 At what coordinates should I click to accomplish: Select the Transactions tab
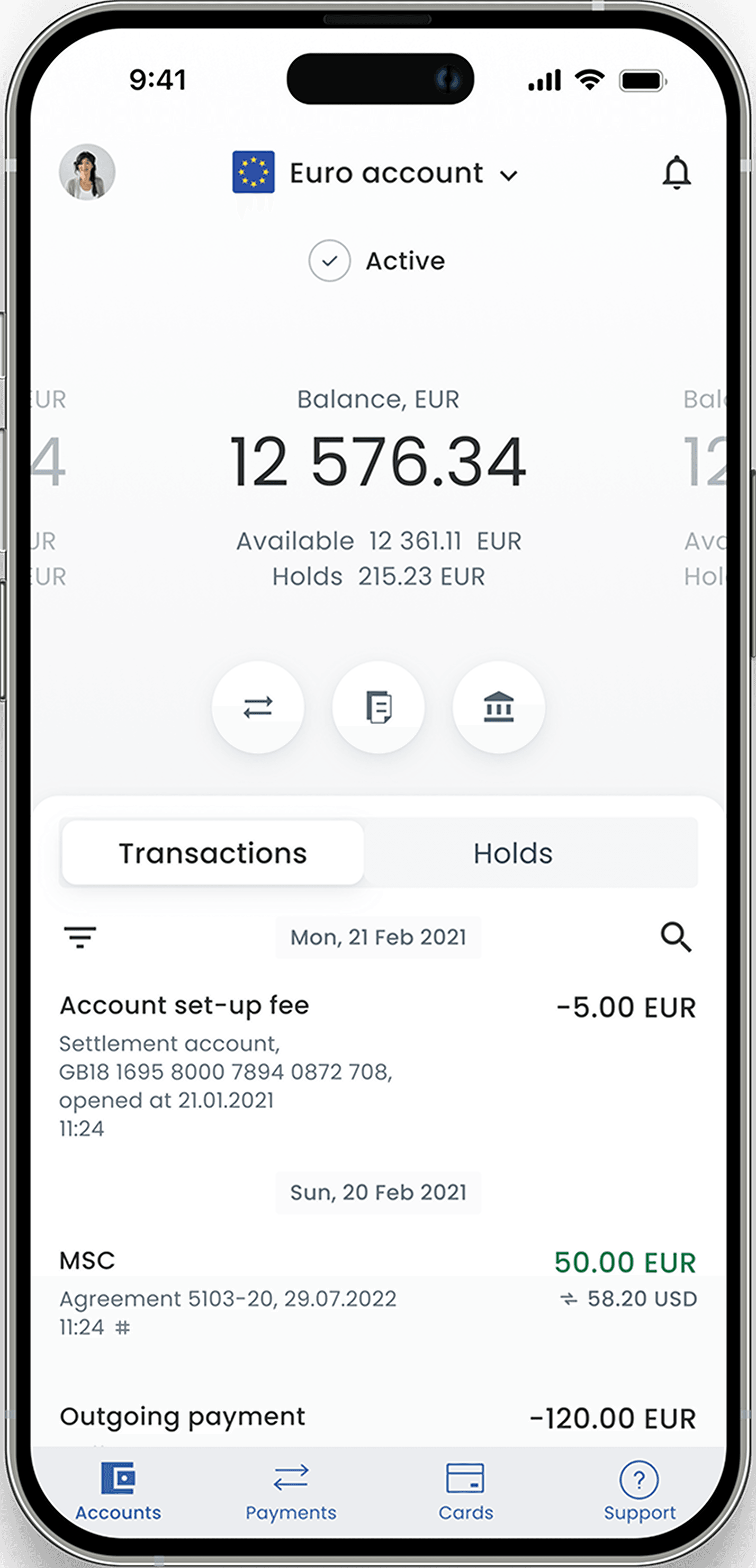[x=213, y=853]
